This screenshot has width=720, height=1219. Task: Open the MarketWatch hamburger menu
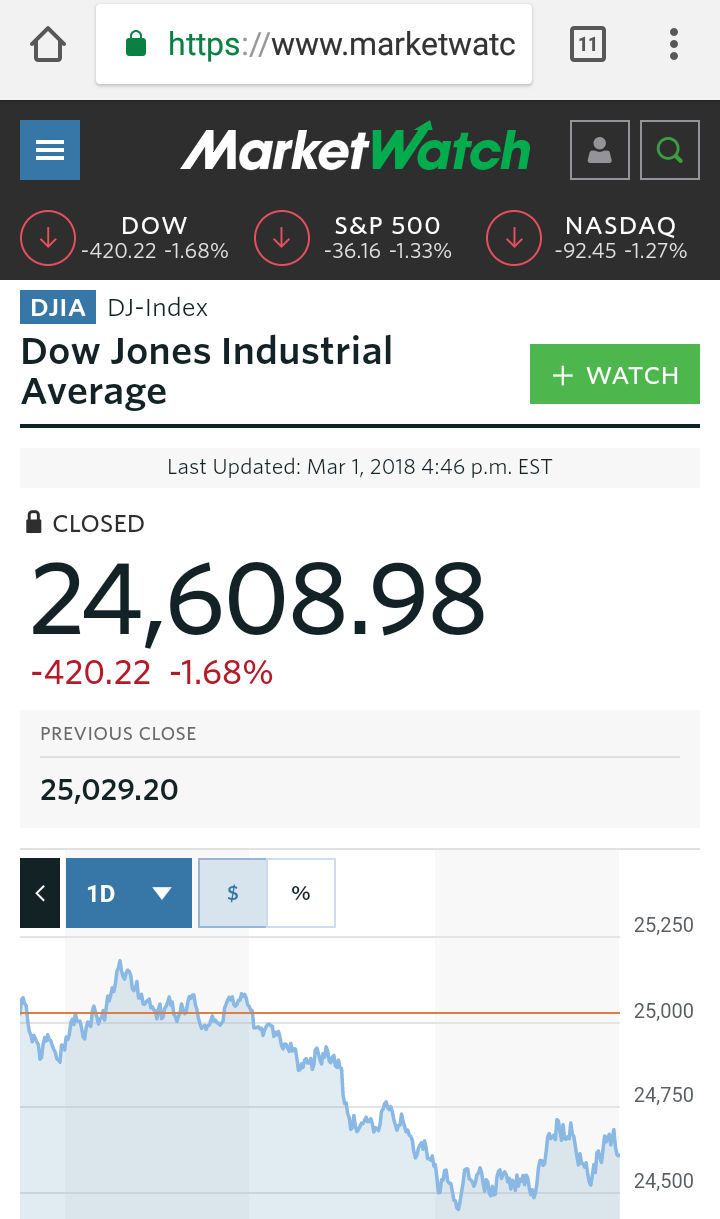coord(50,150)
